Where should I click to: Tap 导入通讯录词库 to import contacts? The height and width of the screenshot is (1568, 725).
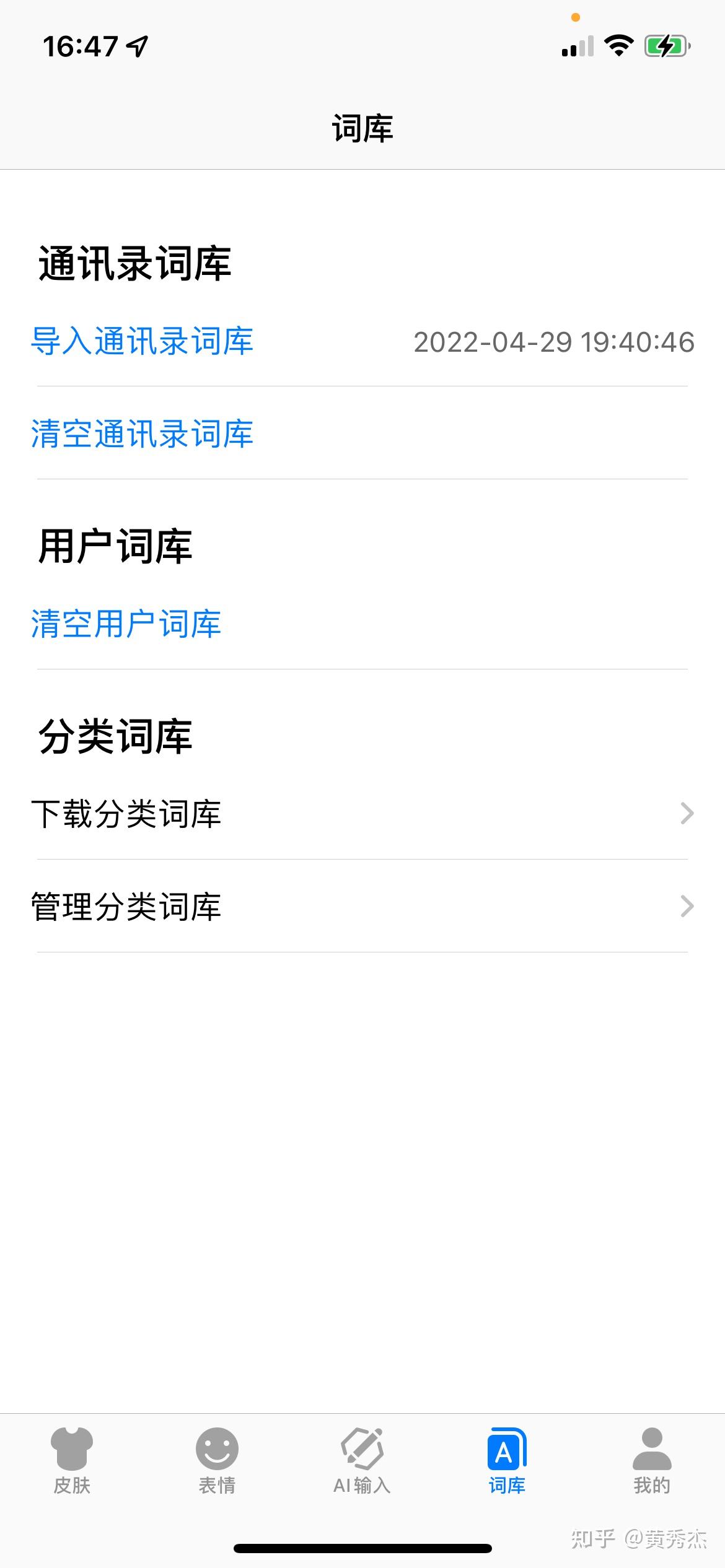(x=143, y=342)
